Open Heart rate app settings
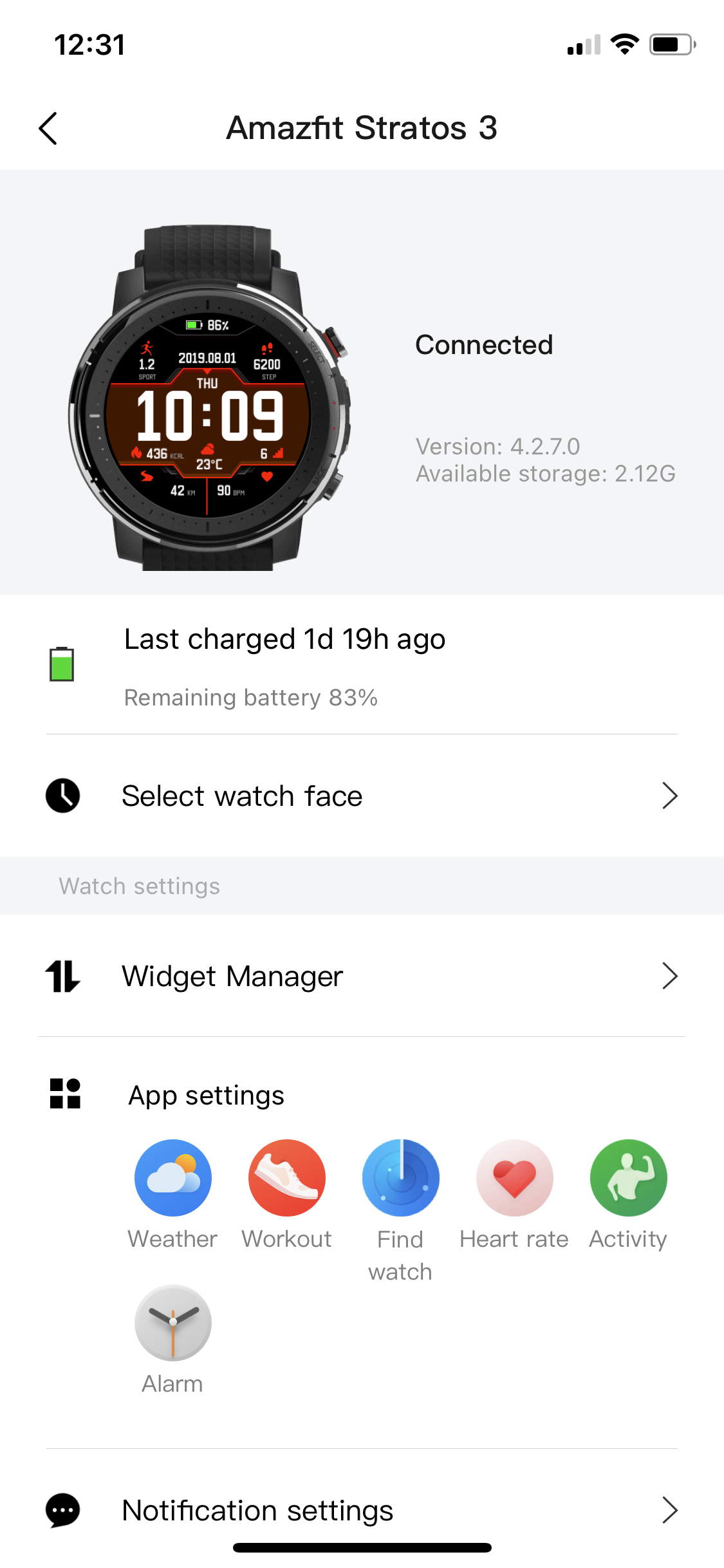 [x=514, y=1179]
